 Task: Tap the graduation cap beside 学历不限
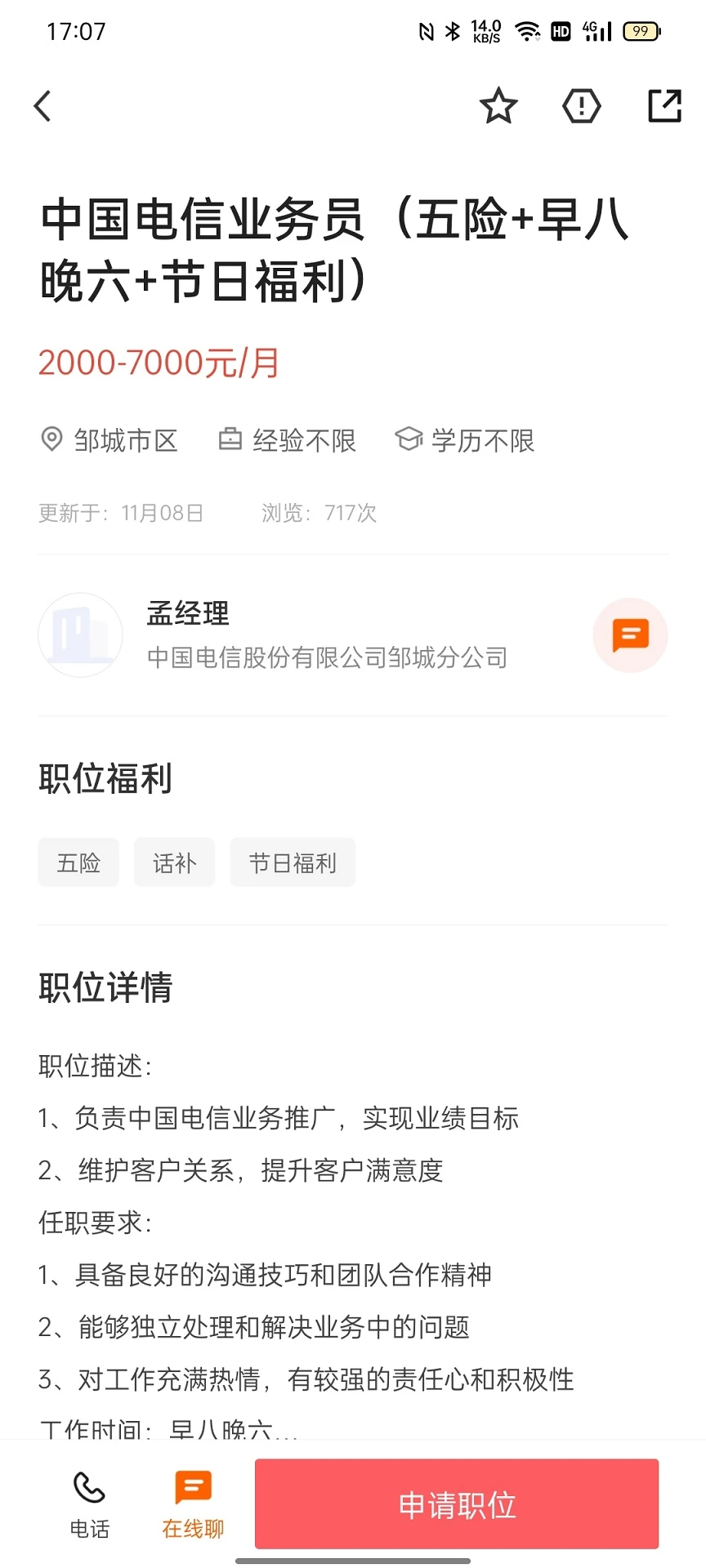[x=410, y=439]
